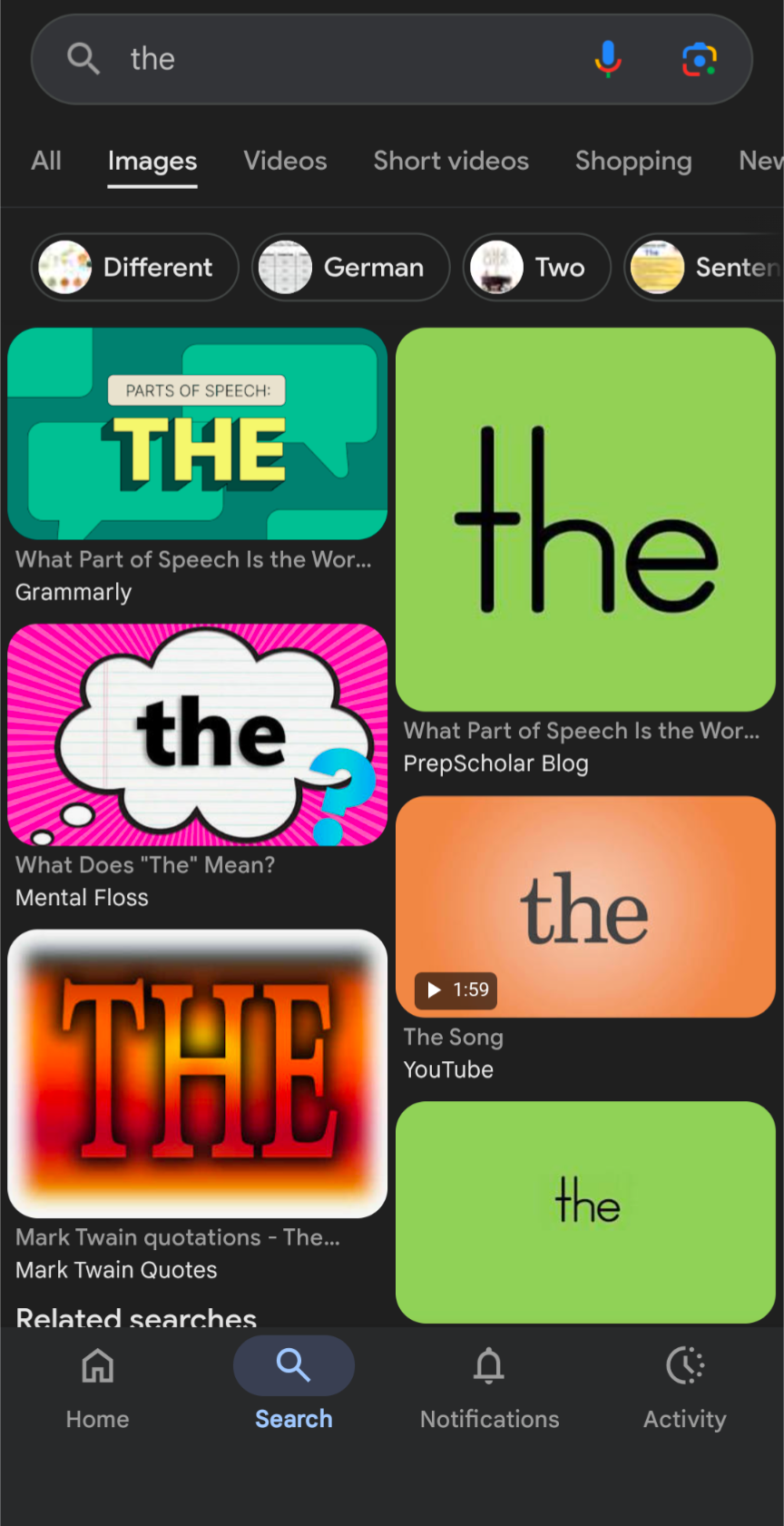Open Google Lens camera search

[x=700, y=59]
